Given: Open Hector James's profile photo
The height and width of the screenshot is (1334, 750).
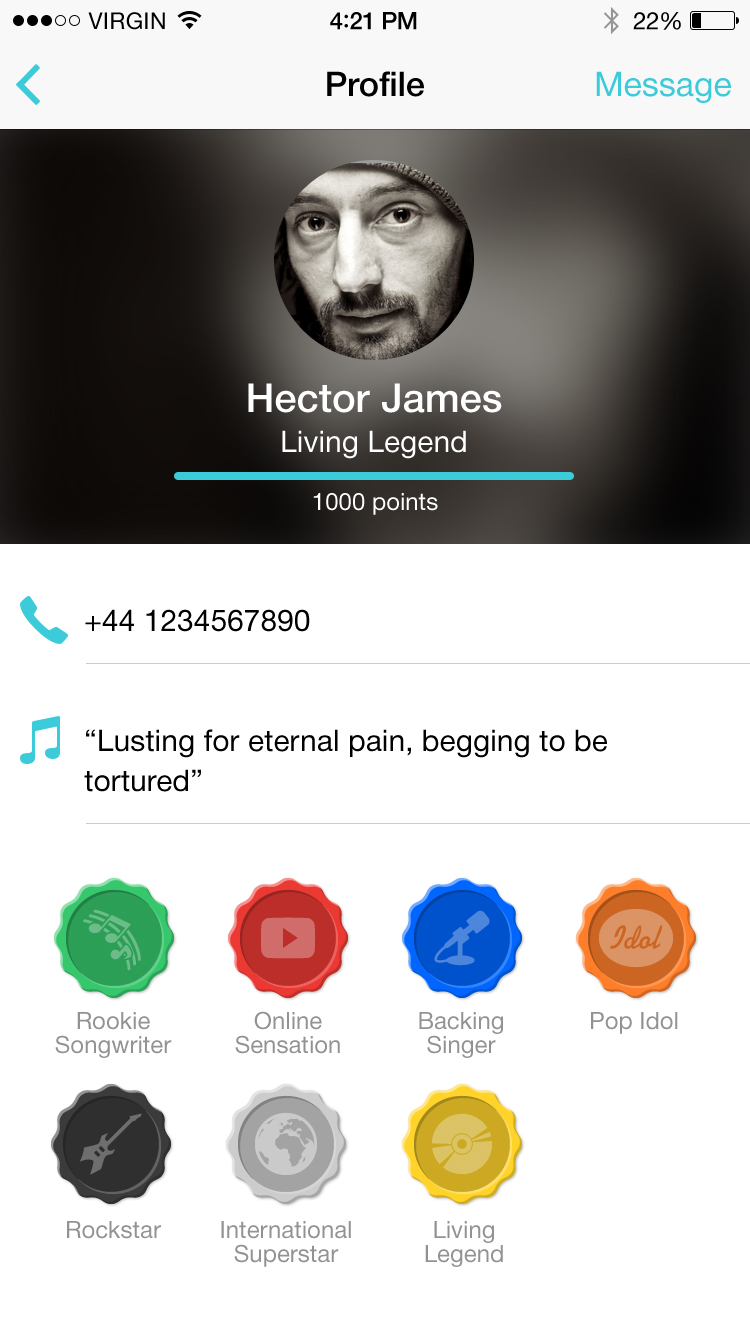Looking at the screenshot, I should pyautogui.click(x=374, y=260).
